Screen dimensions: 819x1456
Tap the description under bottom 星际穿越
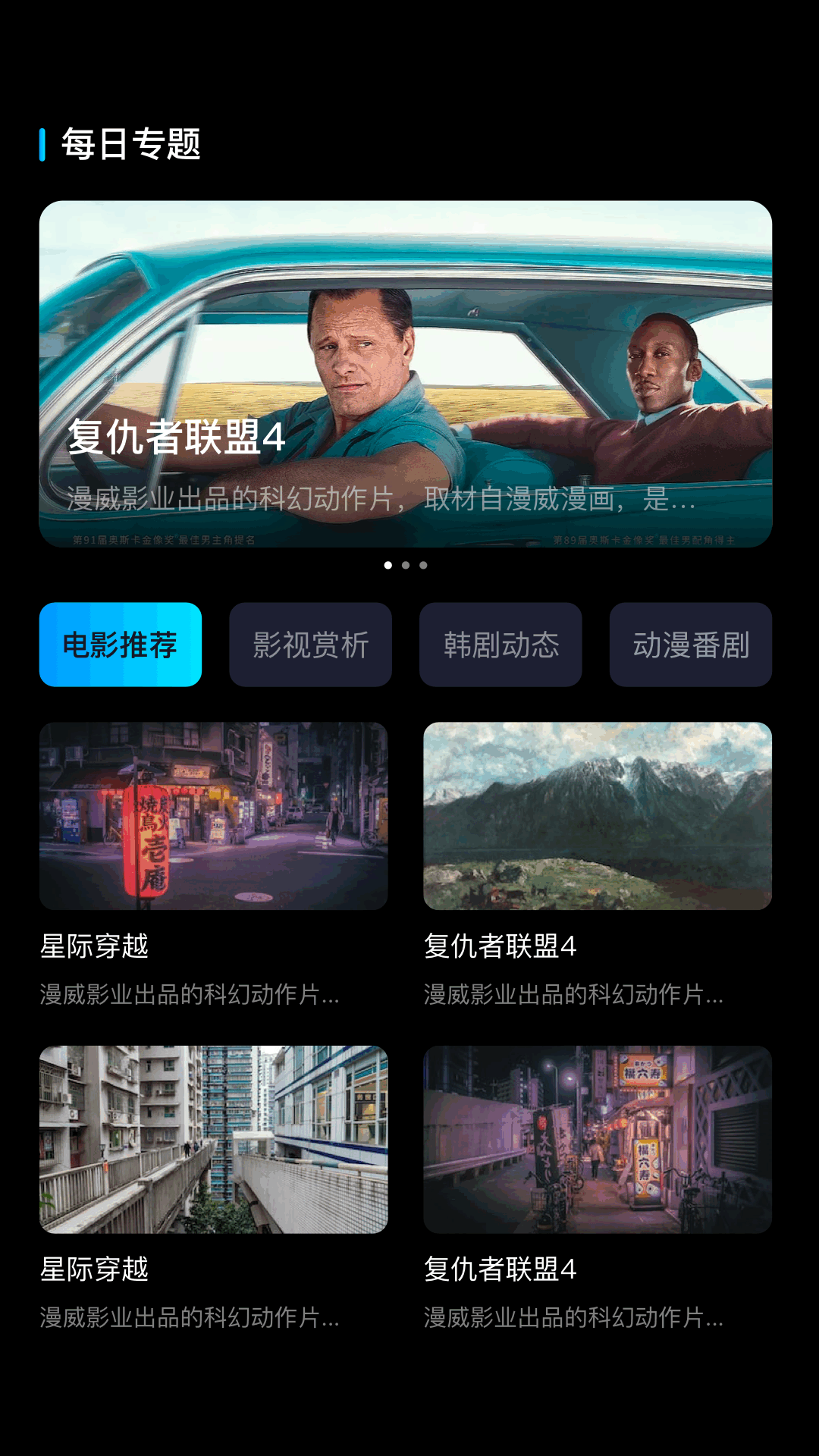pos(189,1319)
